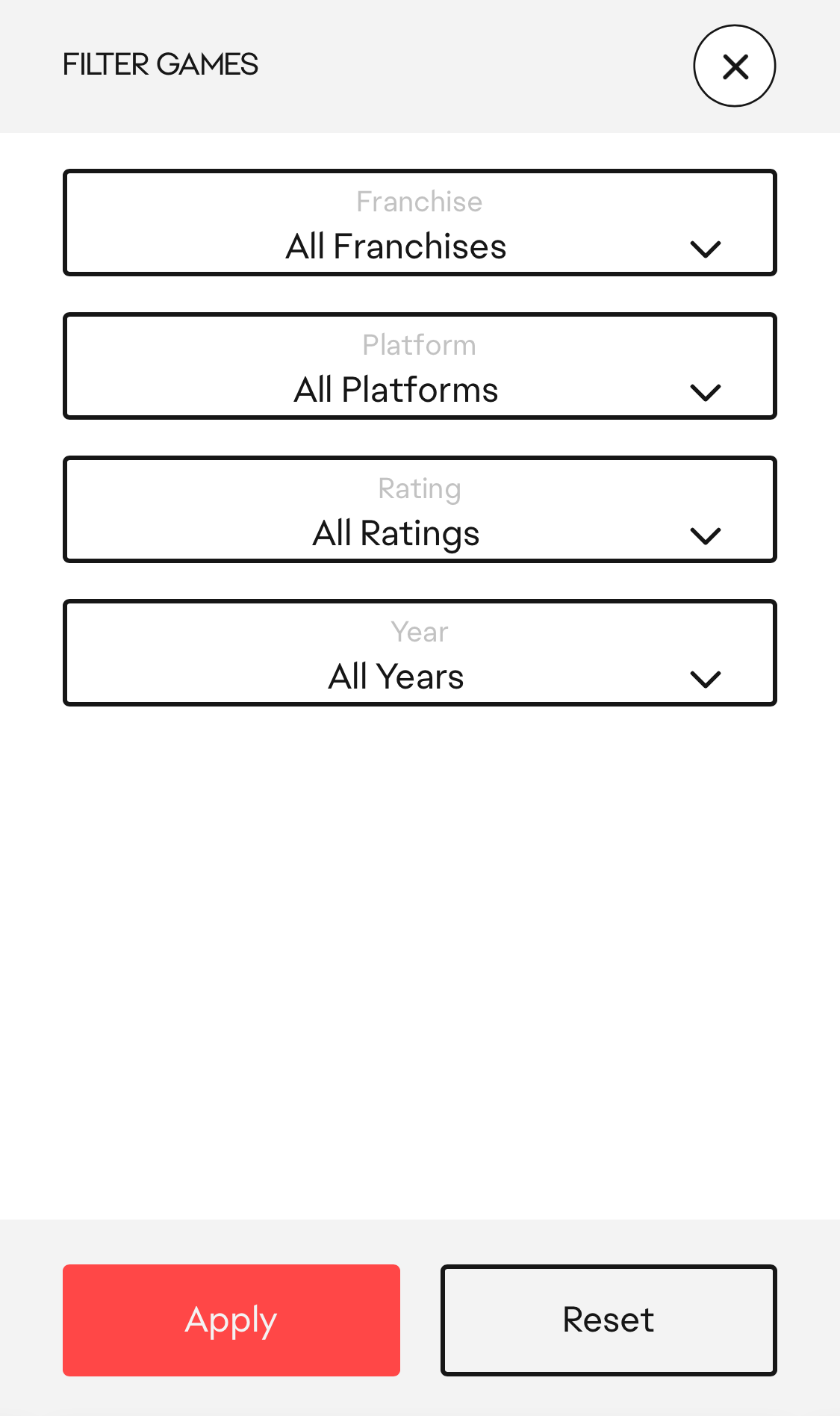Select the Rating filter field

click(x=419, y=509)
